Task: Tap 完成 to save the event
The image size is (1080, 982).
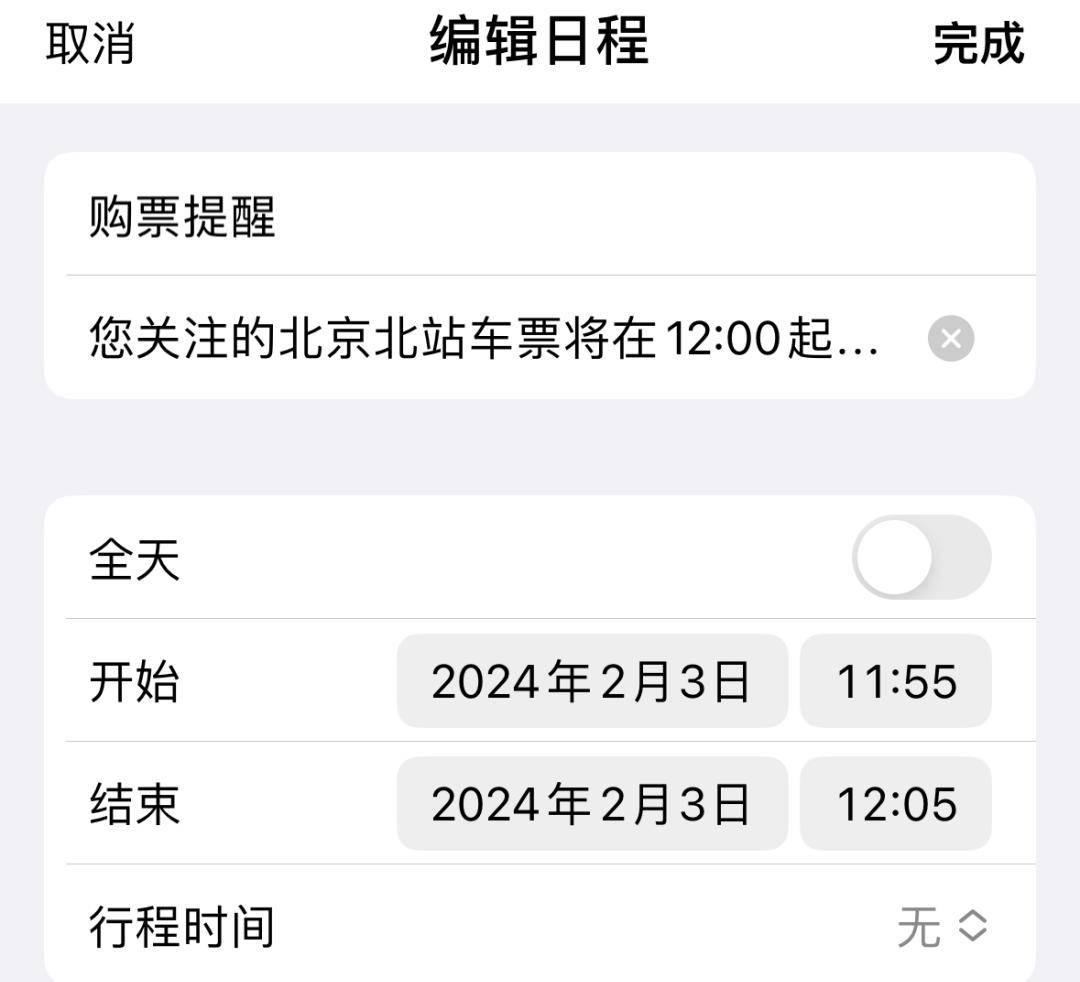Action: click(978, 45)
